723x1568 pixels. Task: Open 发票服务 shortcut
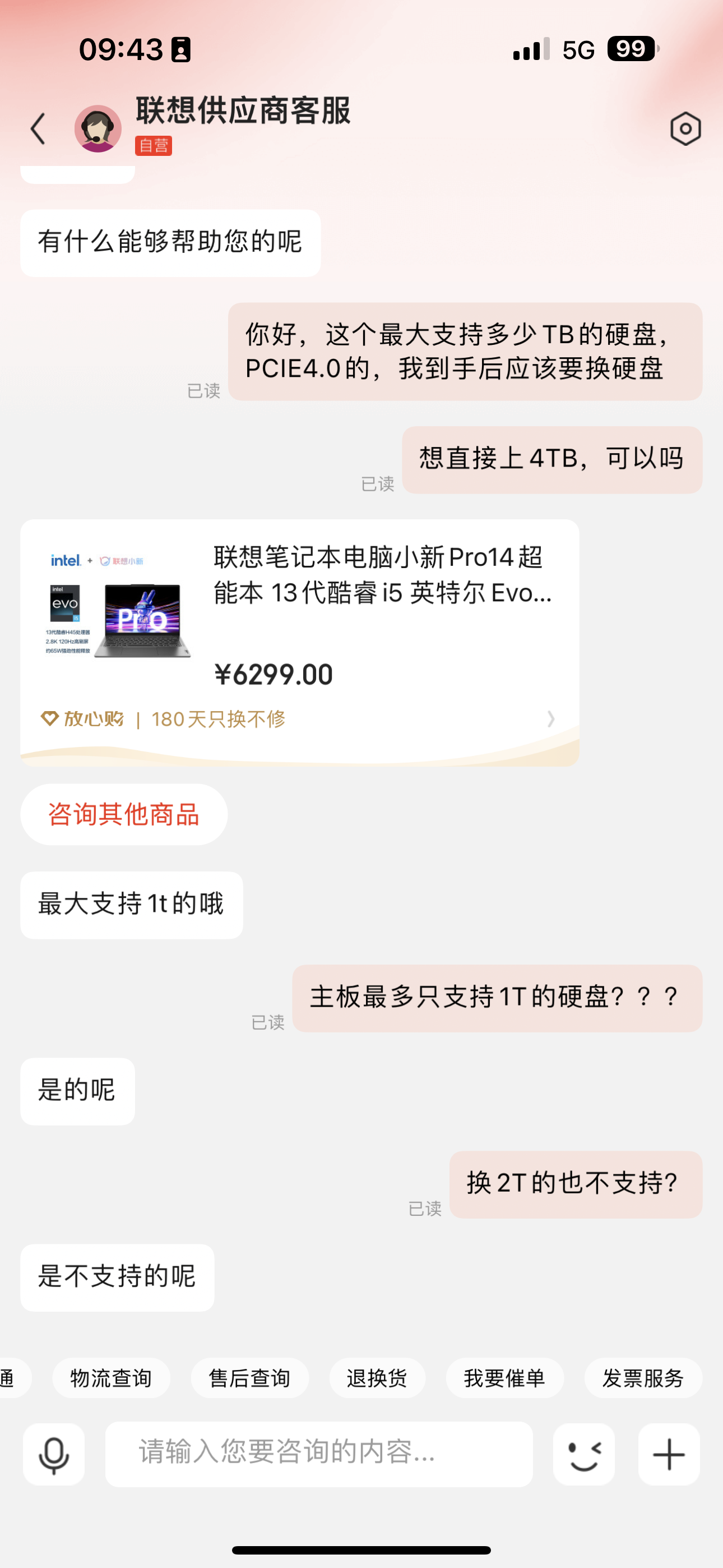point(643,1378)
